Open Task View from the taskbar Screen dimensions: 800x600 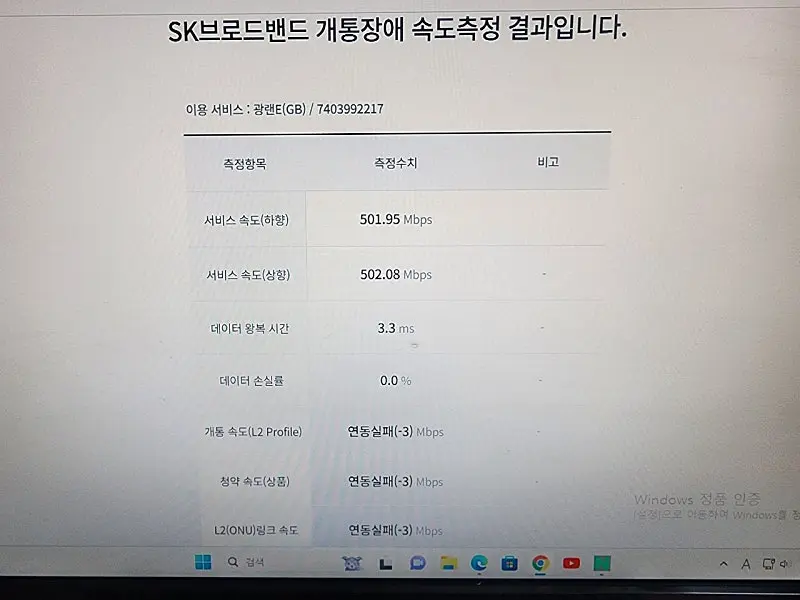click(386, 563)
